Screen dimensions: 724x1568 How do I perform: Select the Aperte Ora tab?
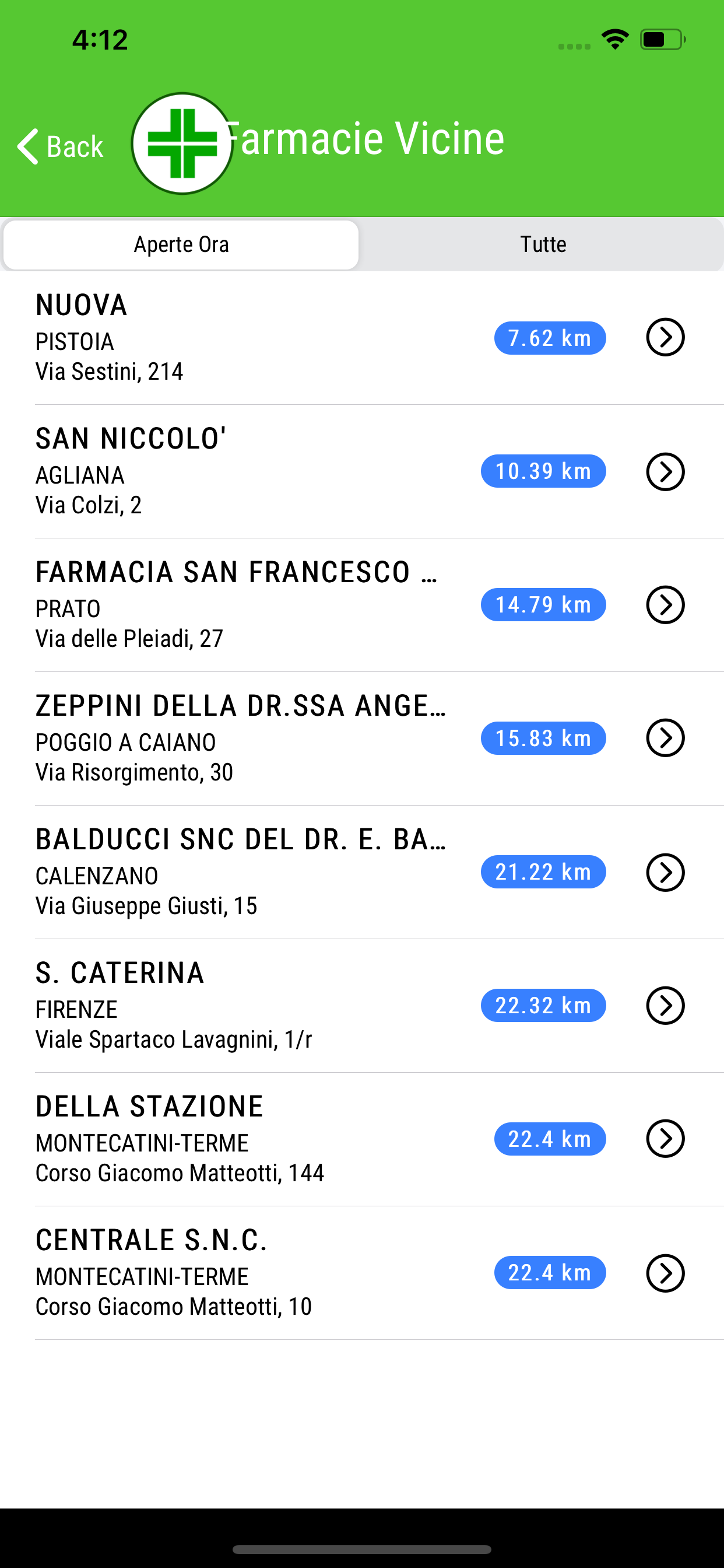pyautogui.click(x=181, y=244)
